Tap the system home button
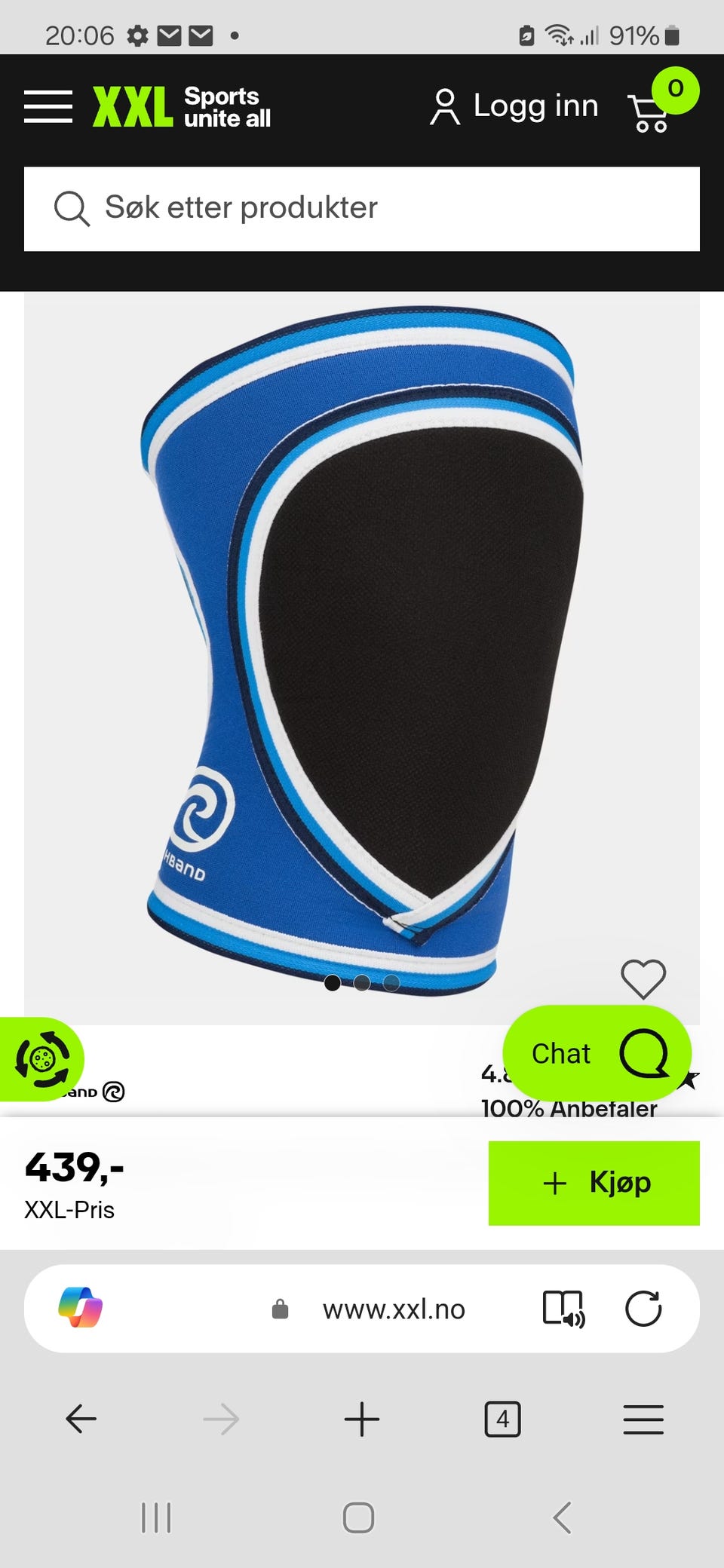This screenshot has width=724, height=1568. (358, 1517)
